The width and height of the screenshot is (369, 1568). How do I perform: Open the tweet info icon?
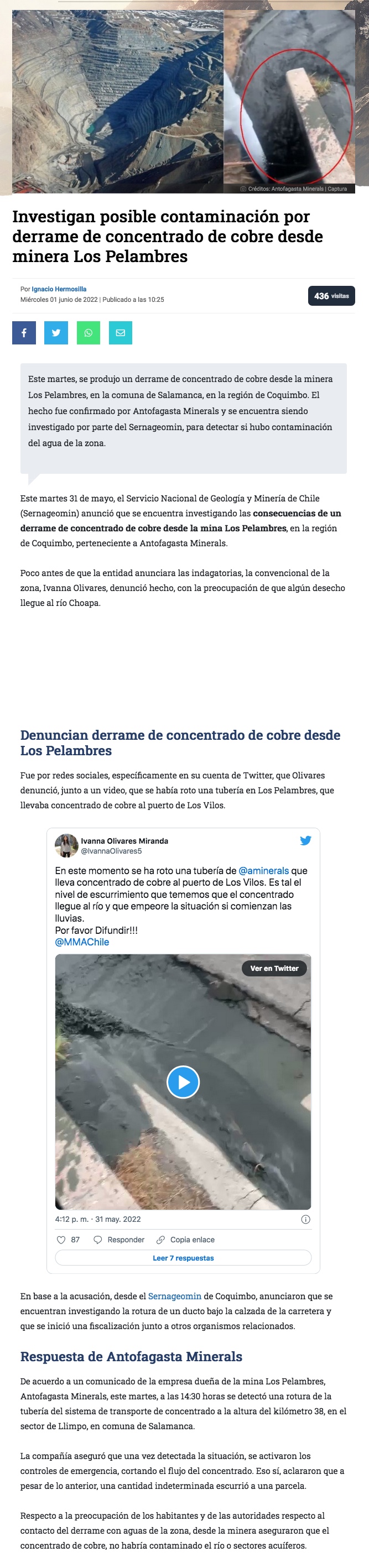306,1219
